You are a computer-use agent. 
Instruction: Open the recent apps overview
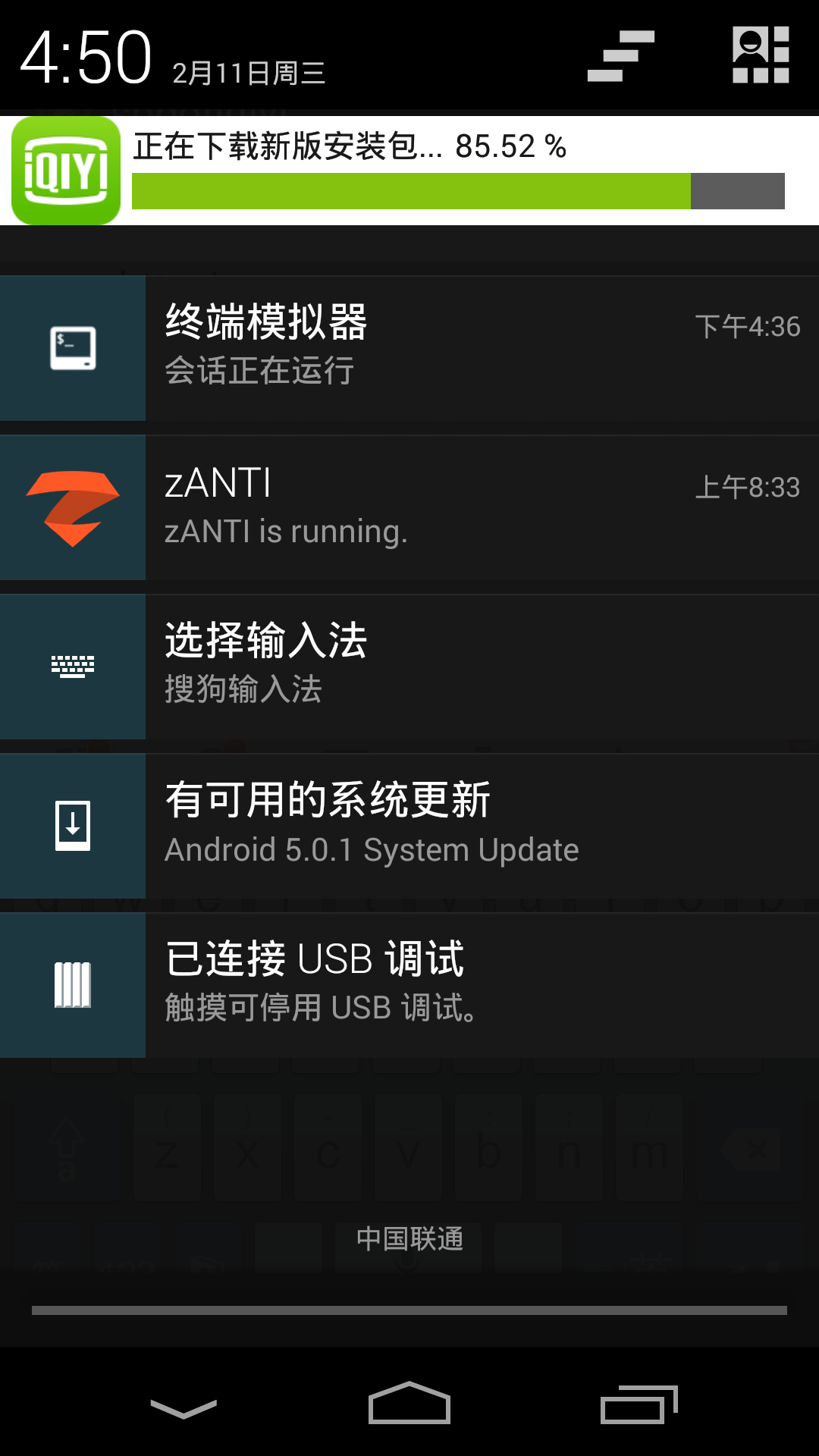639,1404
